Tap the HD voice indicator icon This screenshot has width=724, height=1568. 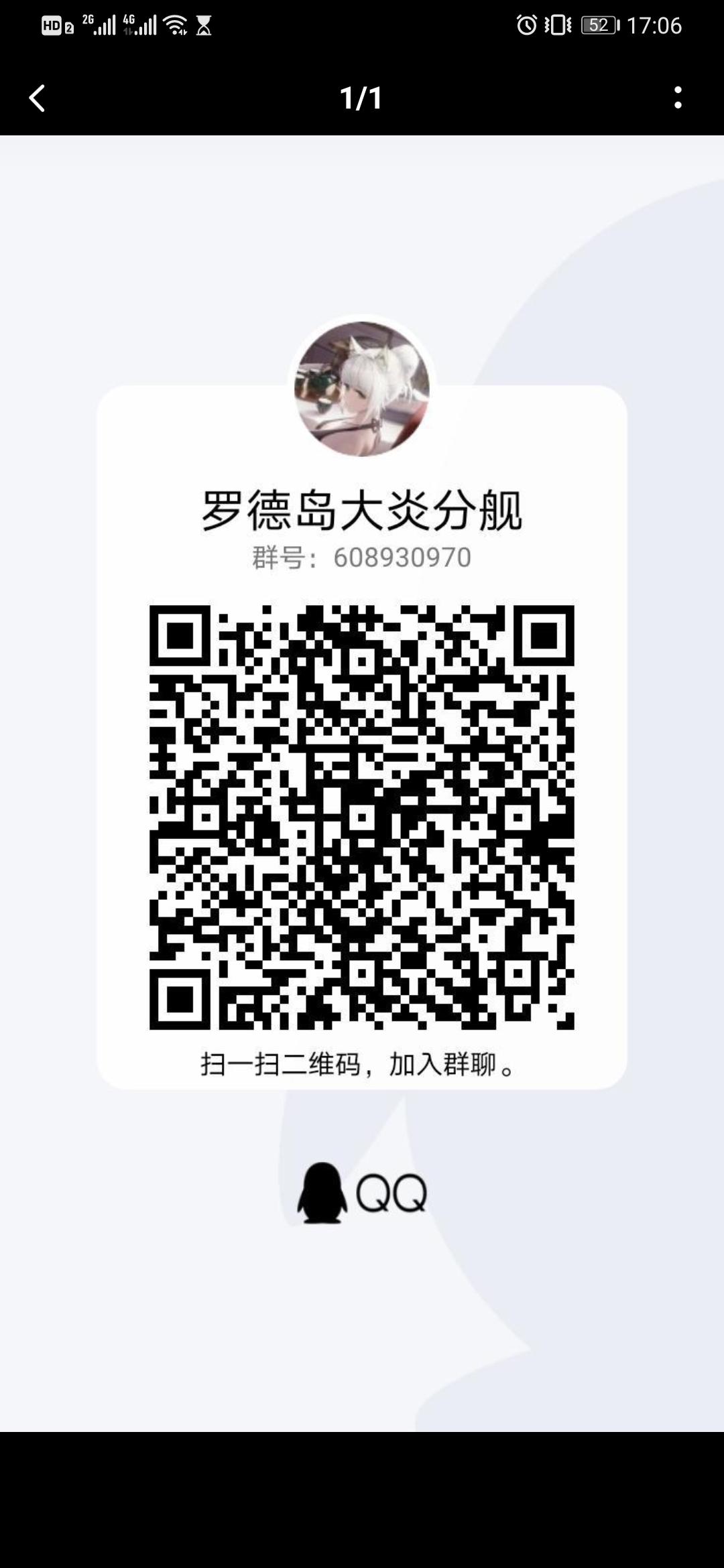click(50, 24)
